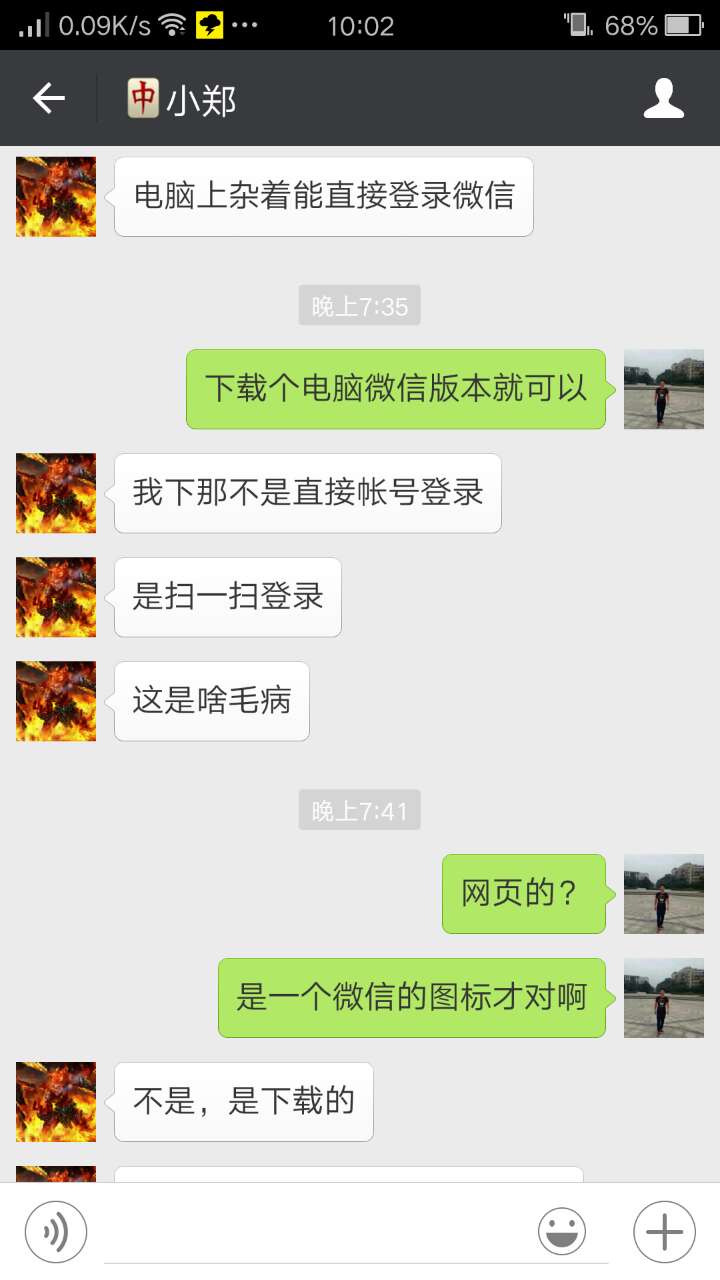Tap the reply 不是，是下载的
Screen dimensions: 720x1280
click(242, 1101)
